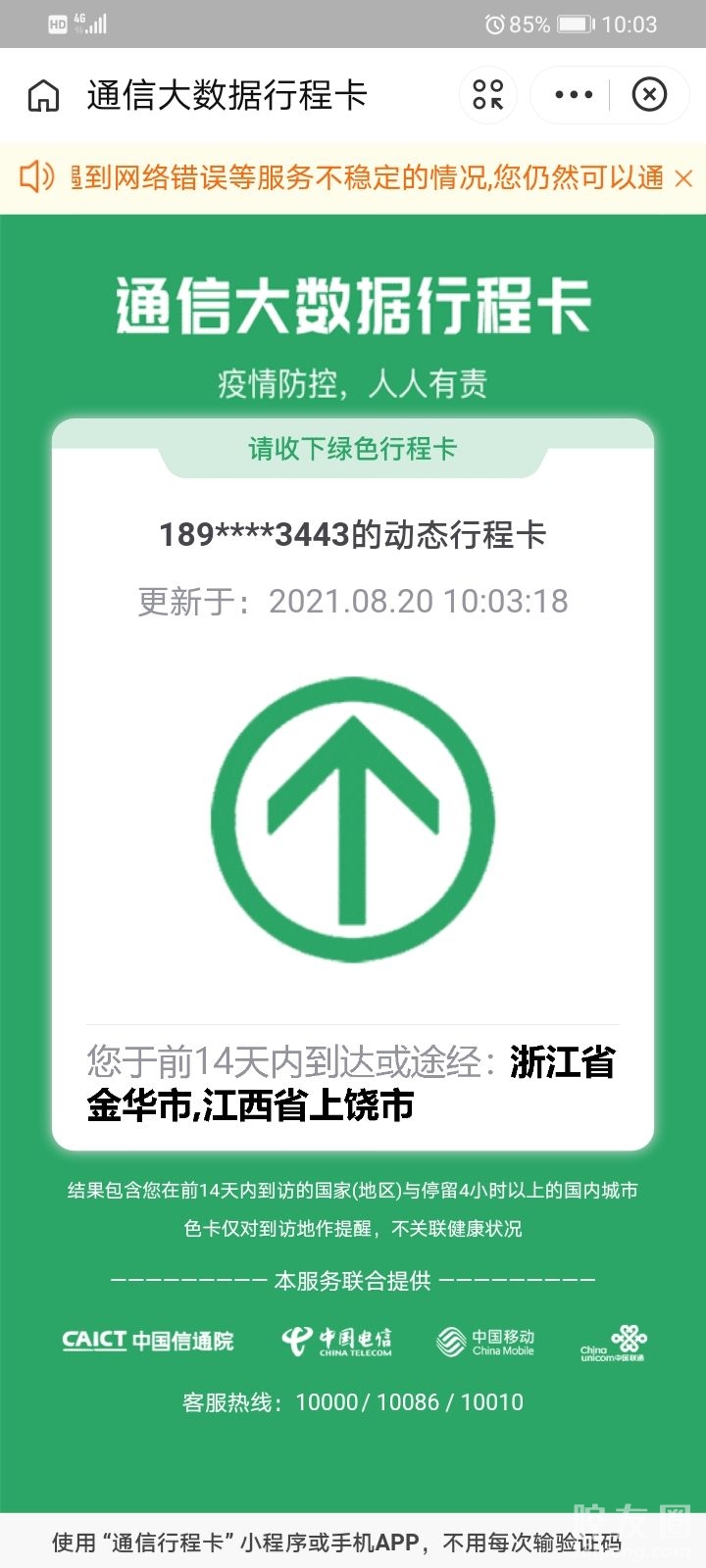Tap the bottom 通信行程卡 mini program banner
The height and width of the screenshot is (1568, 706).
337,1542
